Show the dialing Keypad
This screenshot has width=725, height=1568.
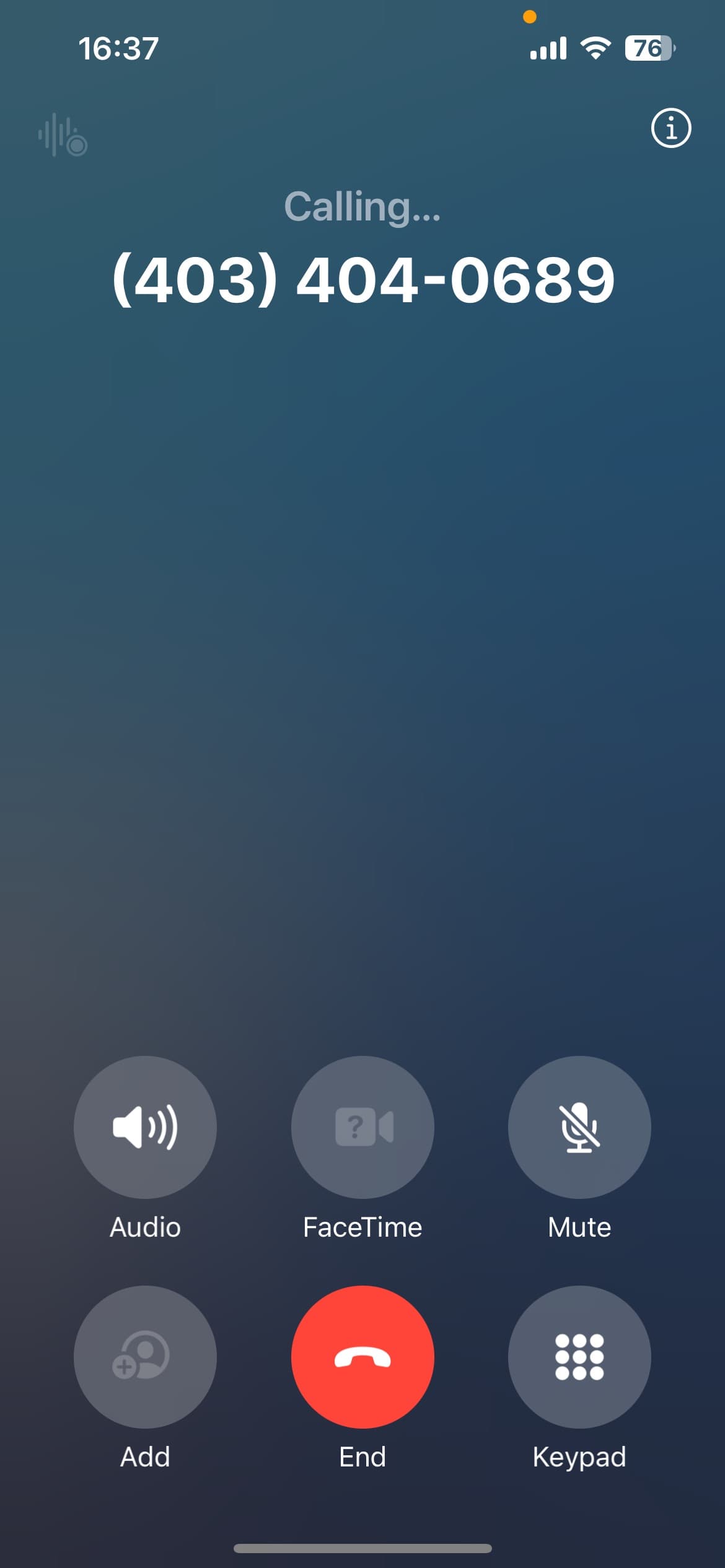[579, 1357]
